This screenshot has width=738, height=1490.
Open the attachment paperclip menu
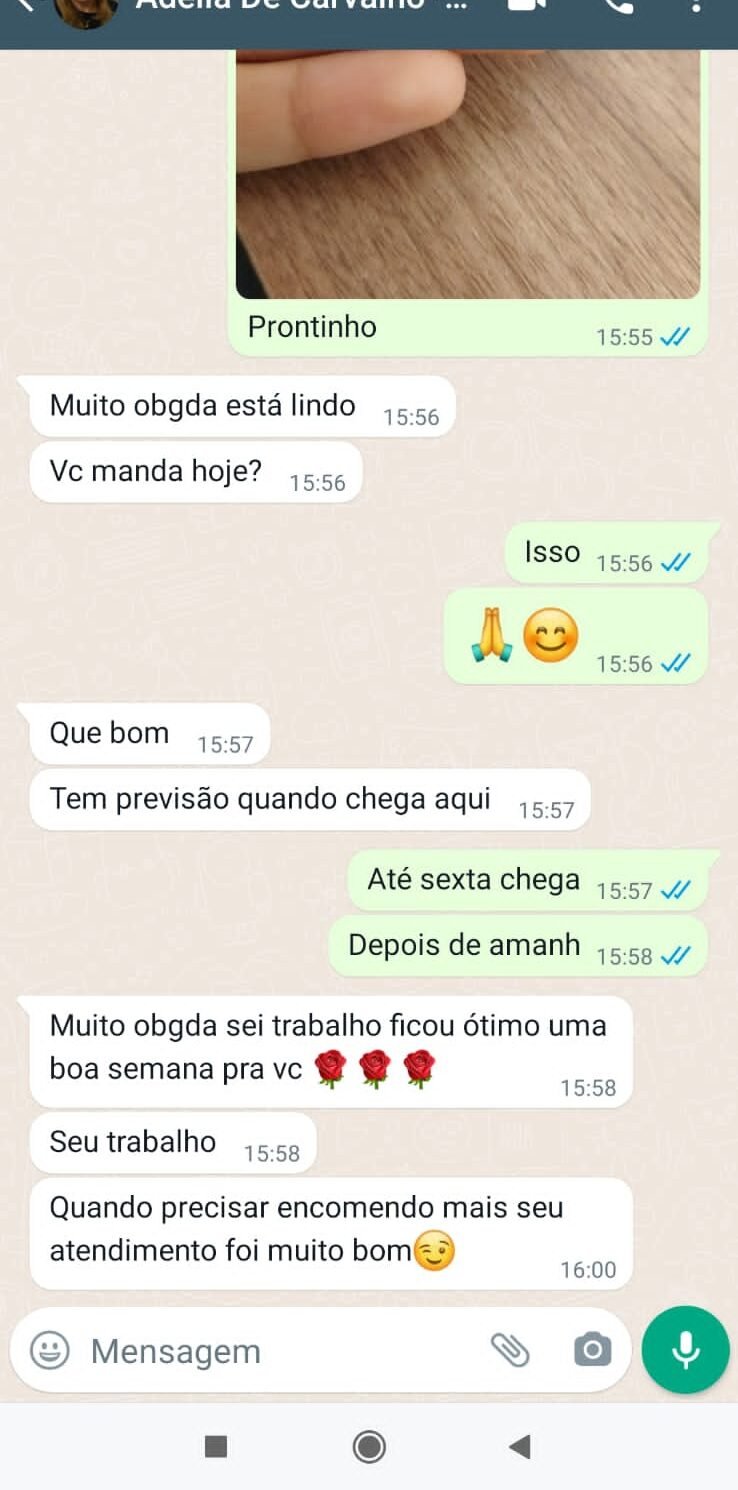pos(514,1351)
